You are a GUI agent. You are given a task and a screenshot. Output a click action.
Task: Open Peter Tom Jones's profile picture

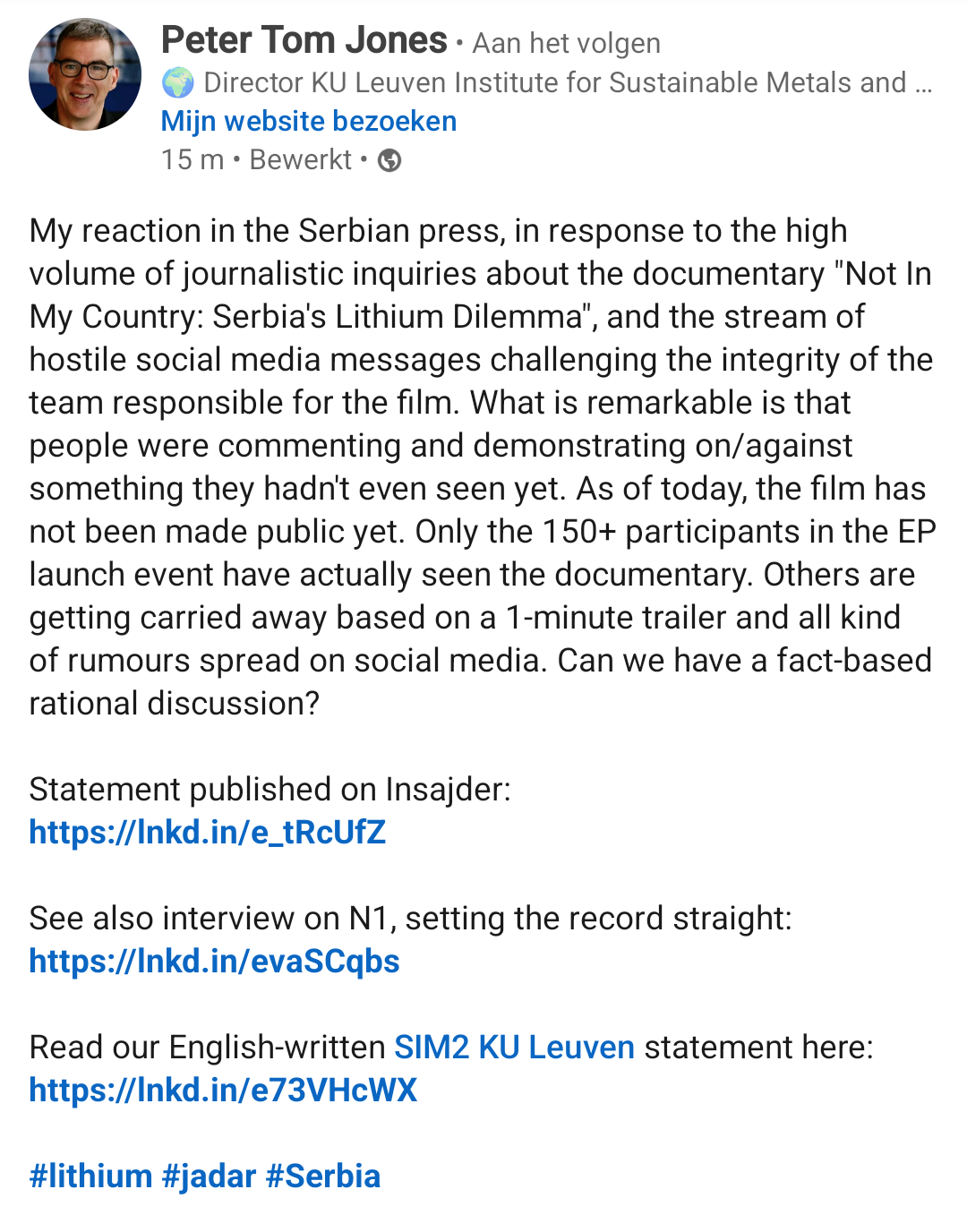pyautogui.click(x=85, y=74)
